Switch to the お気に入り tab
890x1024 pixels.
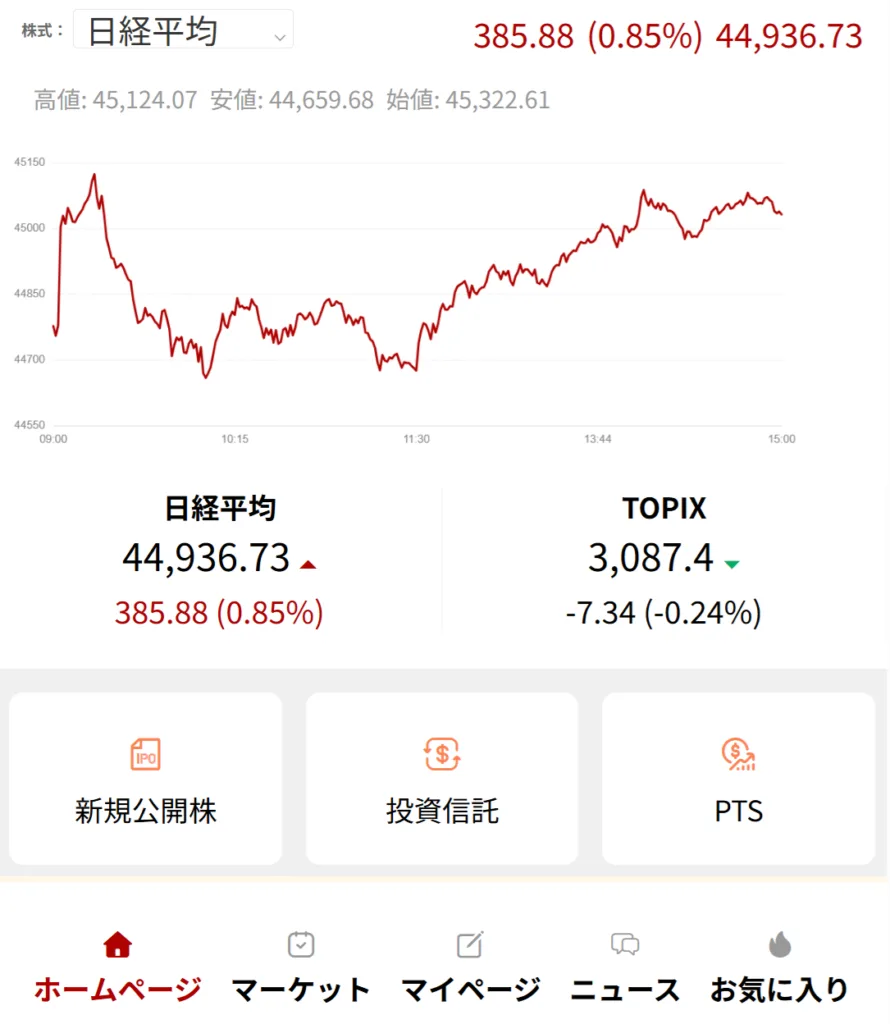click(x=780, y=966)
